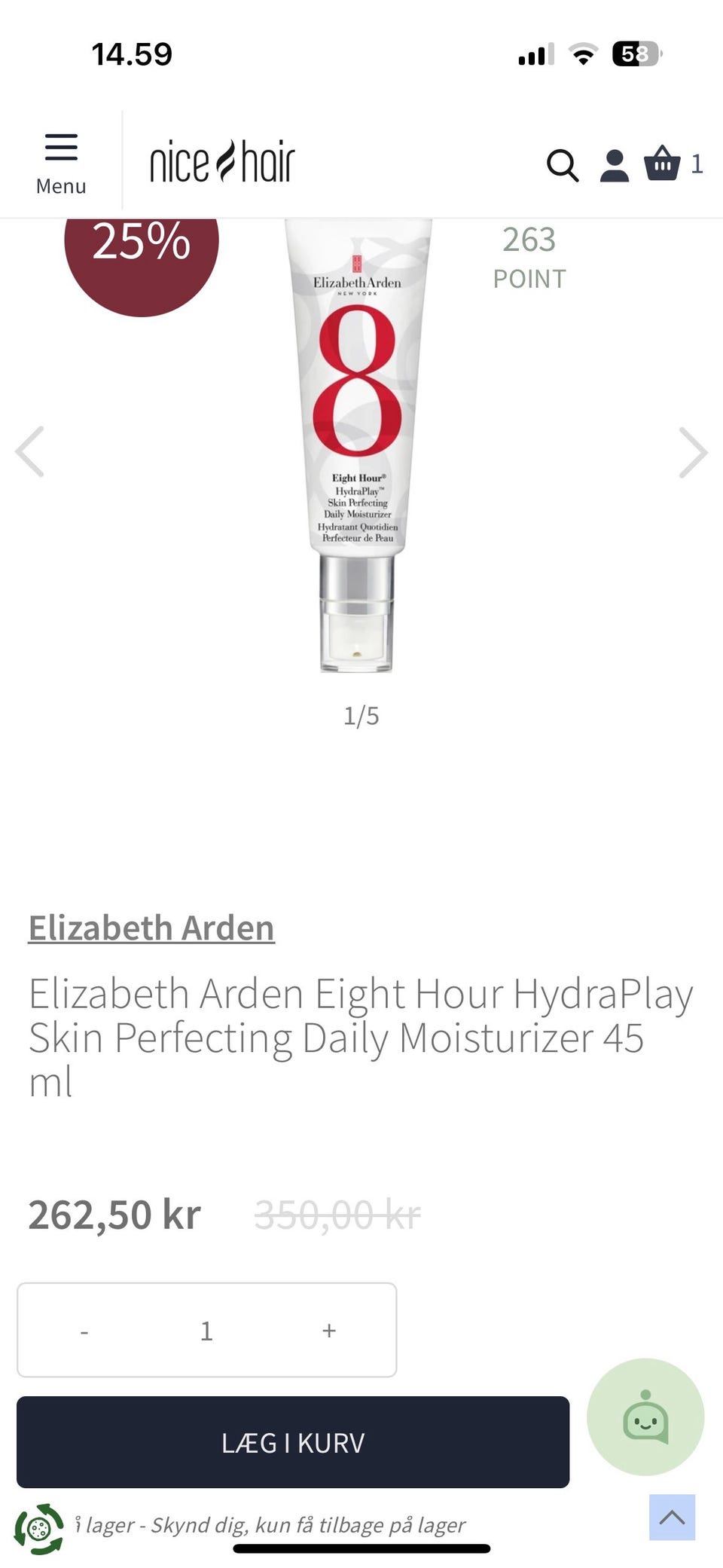Open the chatbot assistant bubble
723x1568 pixels.
[645, 1417]
